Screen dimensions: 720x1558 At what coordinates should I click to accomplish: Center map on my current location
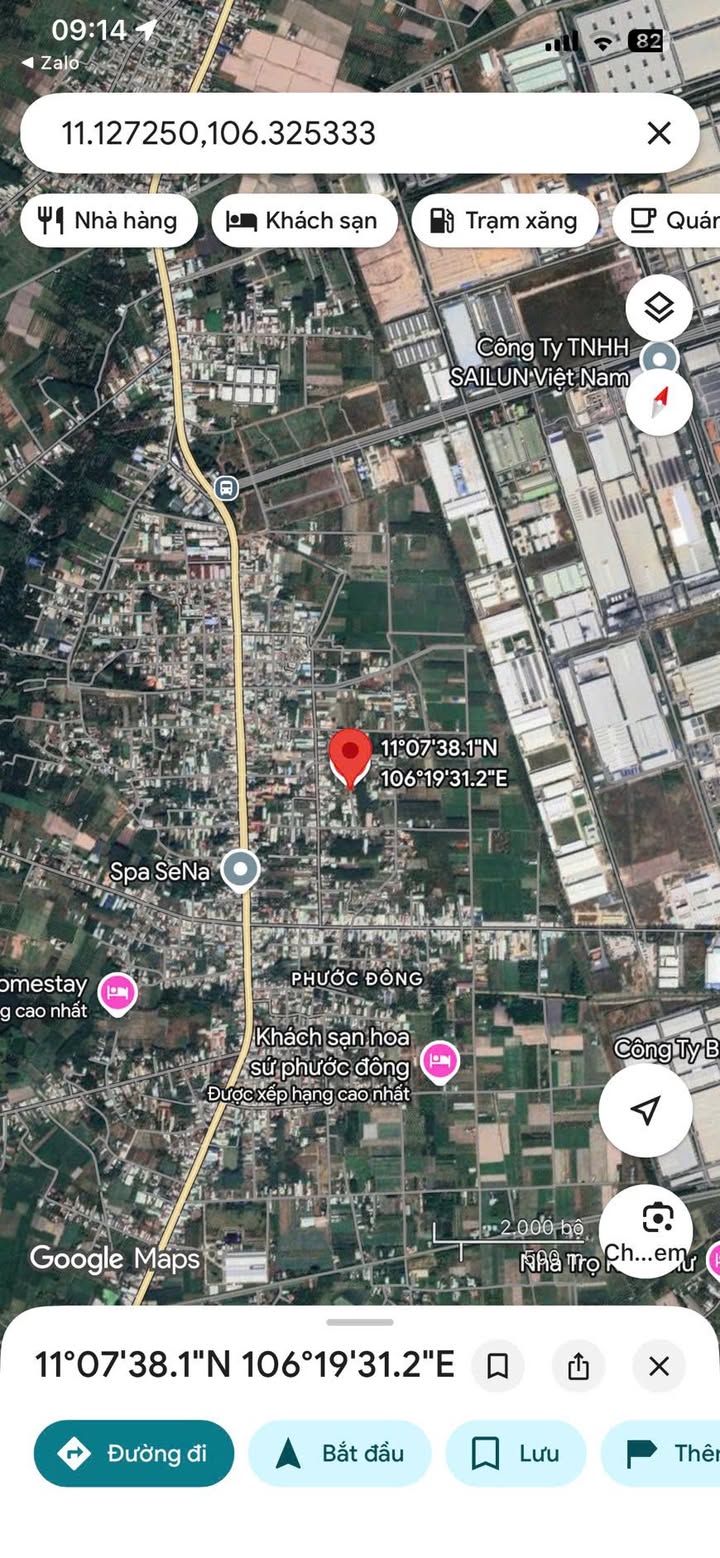(646, 1109)
